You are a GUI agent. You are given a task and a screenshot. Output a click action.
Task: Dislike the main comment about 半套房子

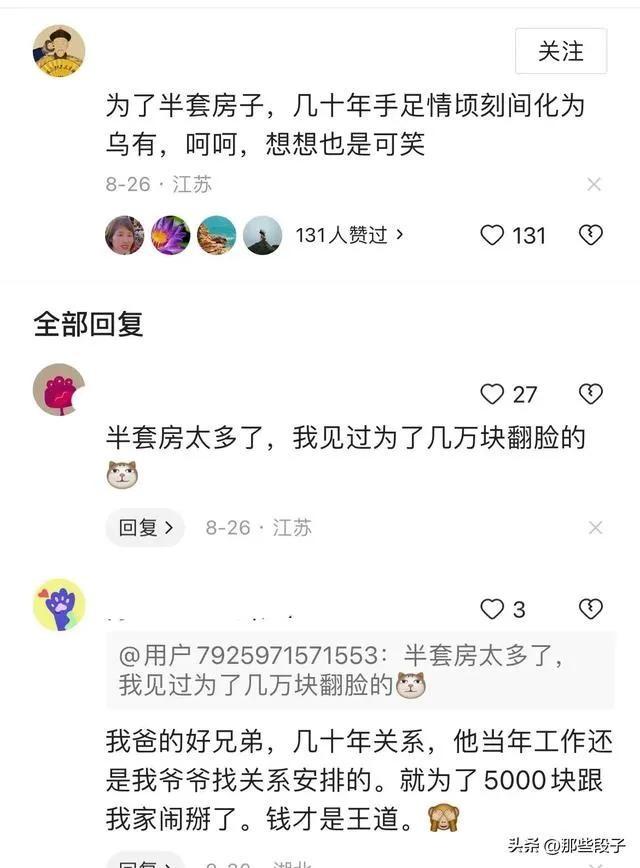point(591,235)
